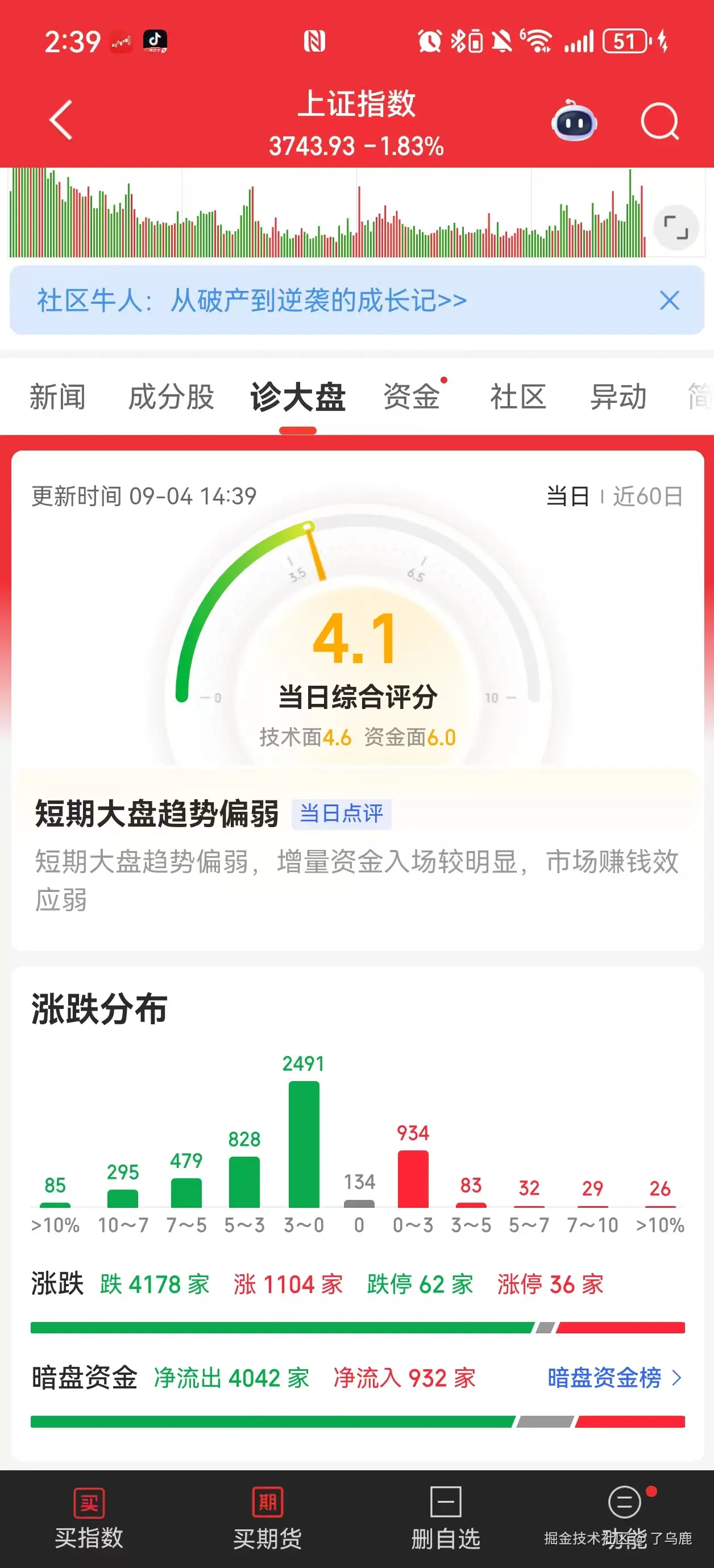The image size is (714, 1568).
Task: Open the search magnifier
Action: click(660, 121)
